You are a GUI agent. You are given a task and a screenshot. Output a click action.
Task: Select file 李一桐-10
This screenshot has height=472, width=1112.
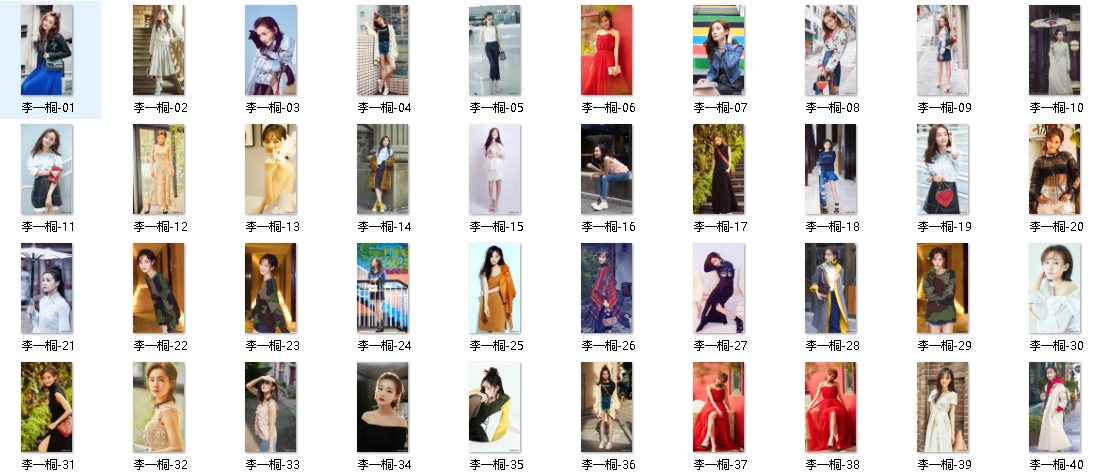click(x=1055, y=51)
